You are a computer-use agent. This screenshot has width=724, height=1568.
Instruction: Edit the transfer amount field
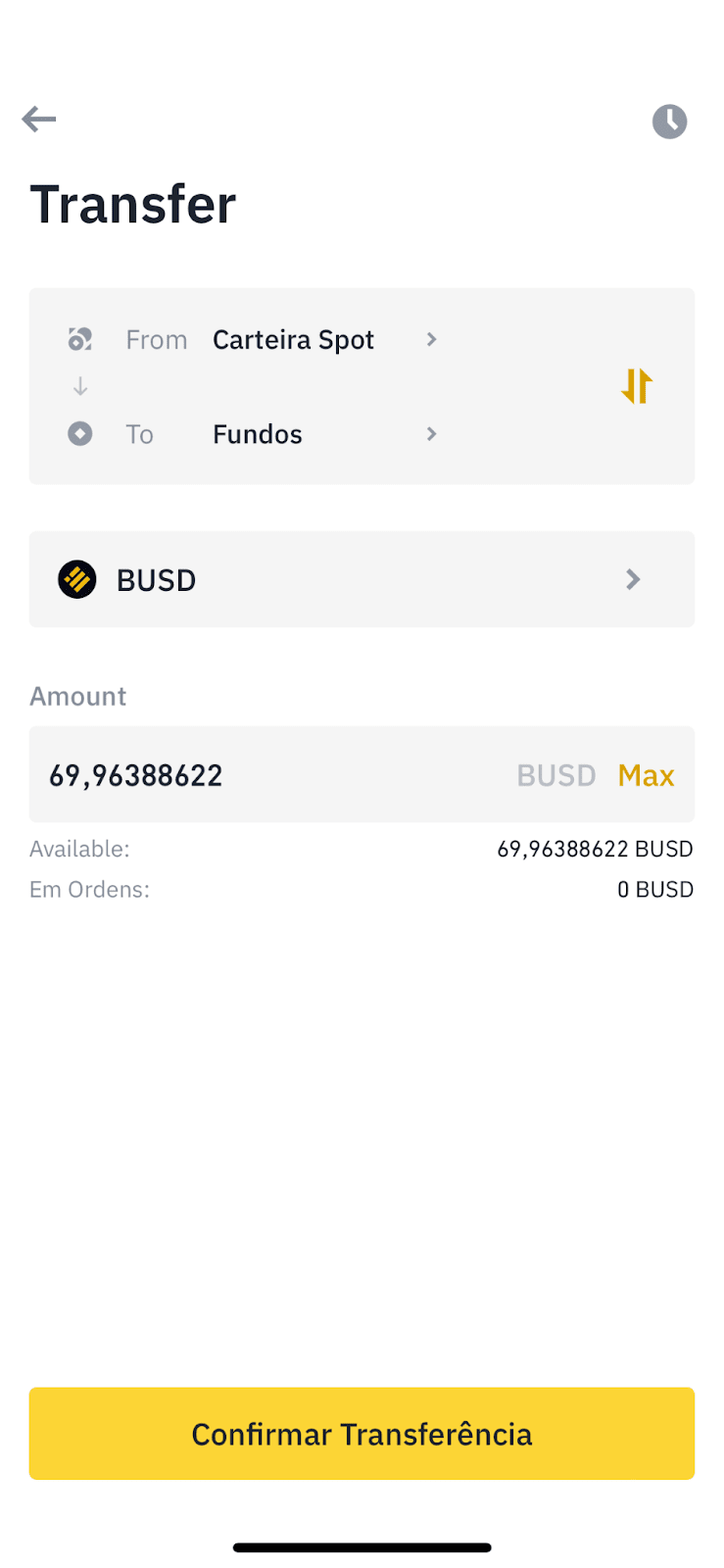point(274,775)
